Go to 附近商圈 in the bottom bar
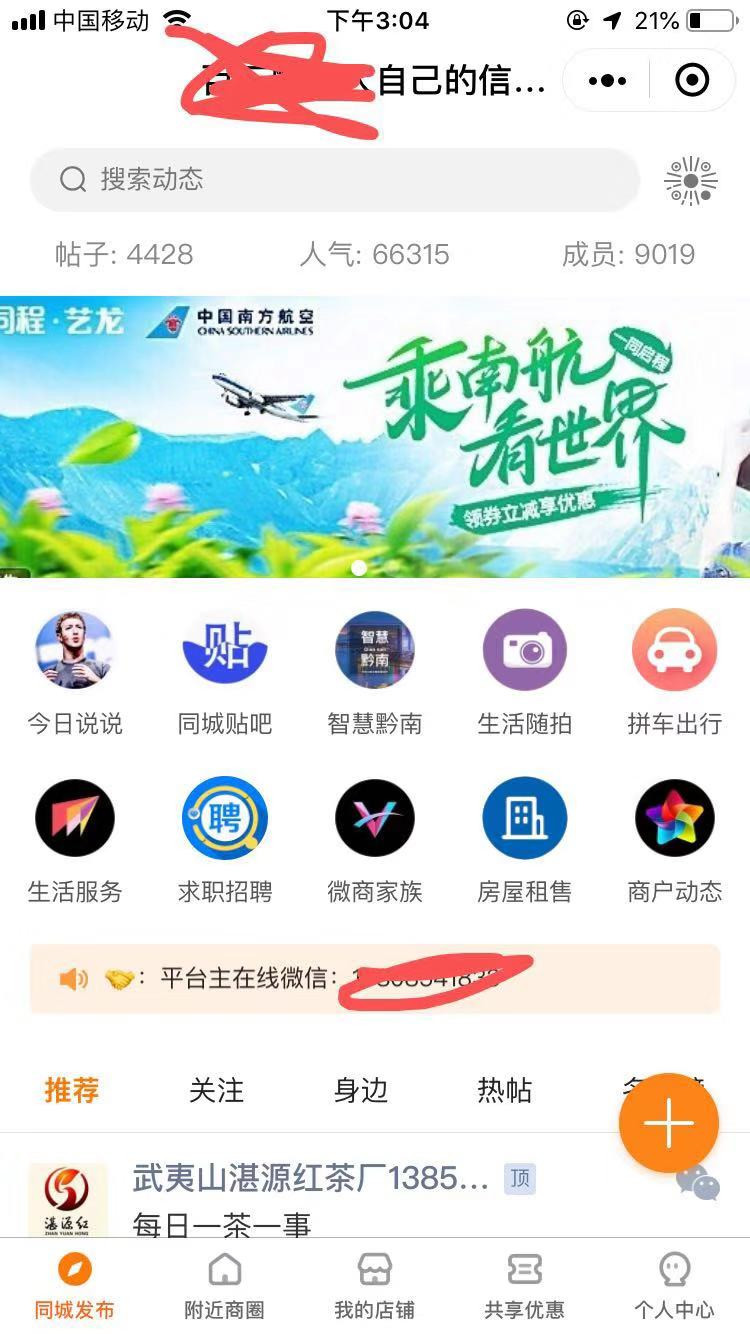Screen dimensions: 750x1334 [225, 1286]
